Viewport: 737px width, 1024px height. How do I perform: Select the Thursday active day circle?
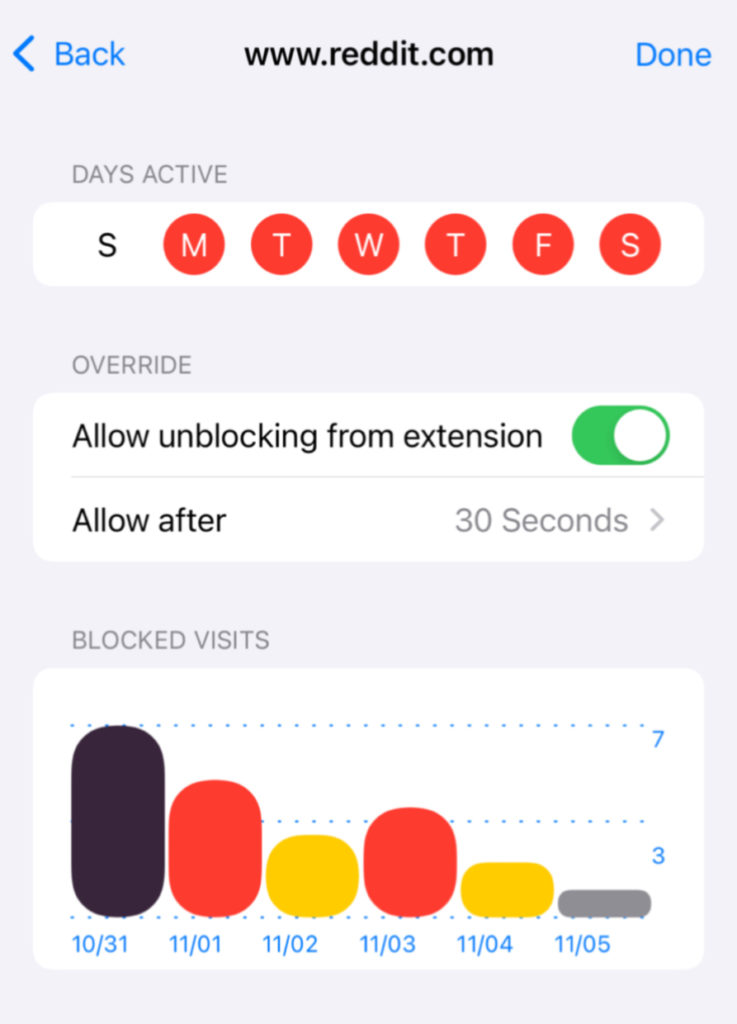(x=455, y=244)
